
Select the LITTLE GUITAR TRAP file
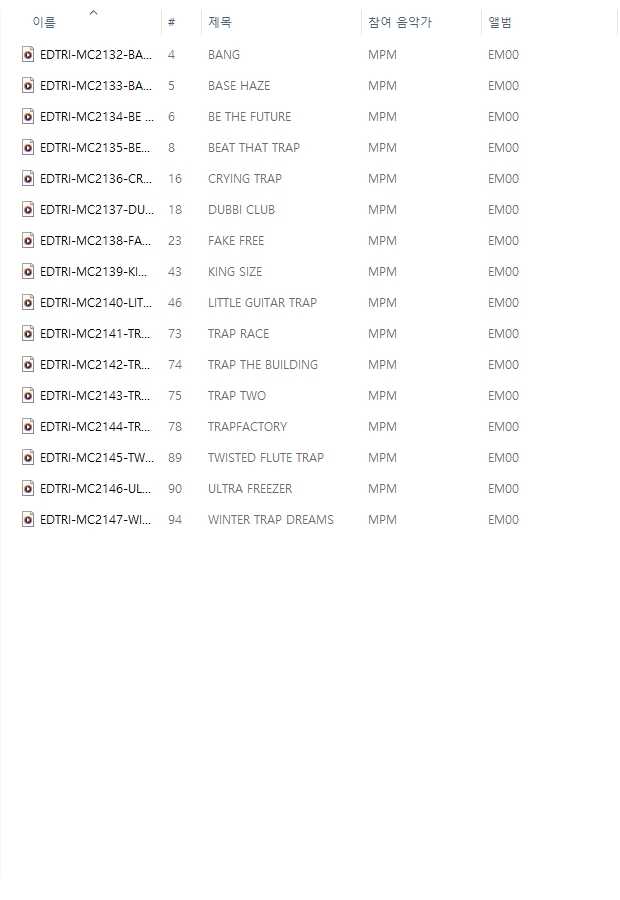pyautogui.click(x=95, y=303)
